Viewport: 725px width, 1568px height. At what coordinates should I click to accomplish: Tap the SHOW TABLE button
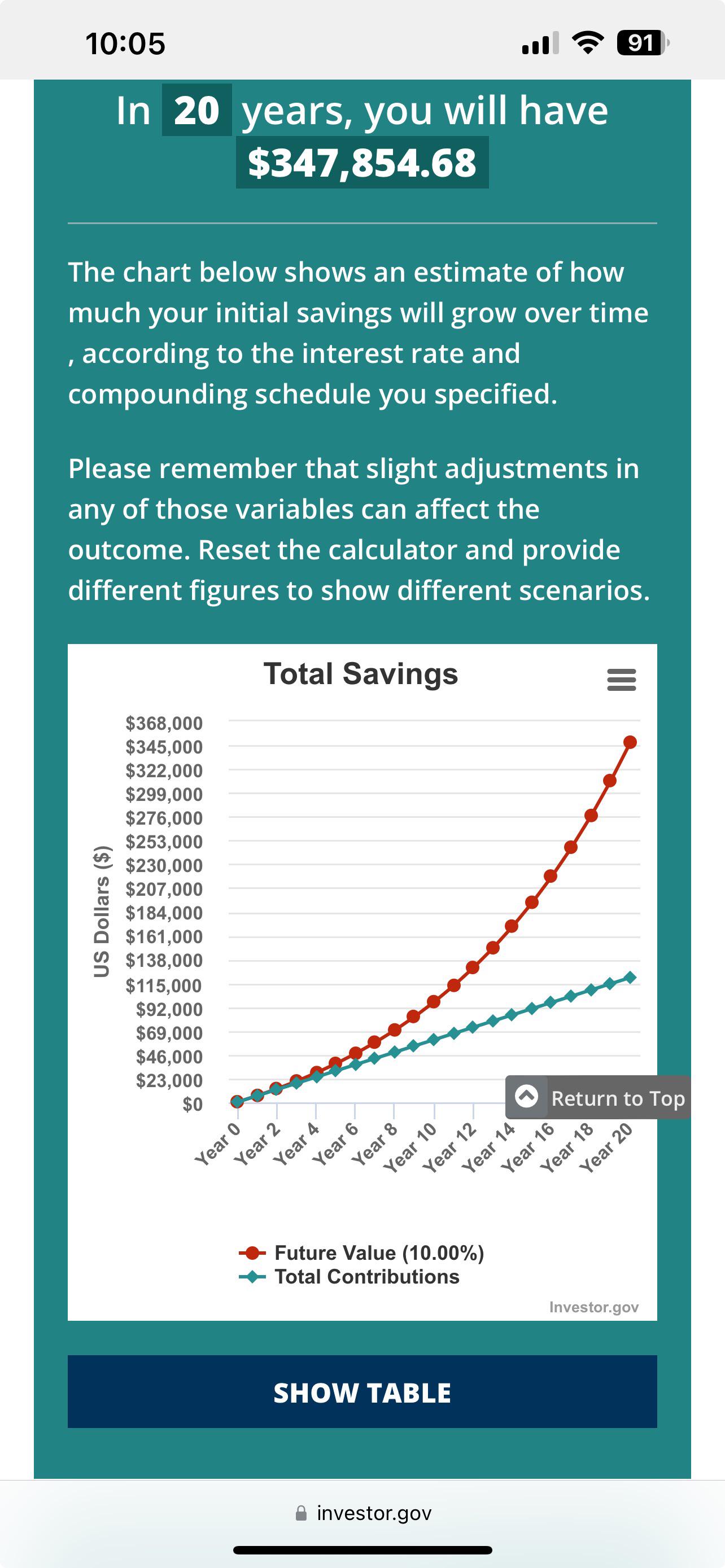362,1392
